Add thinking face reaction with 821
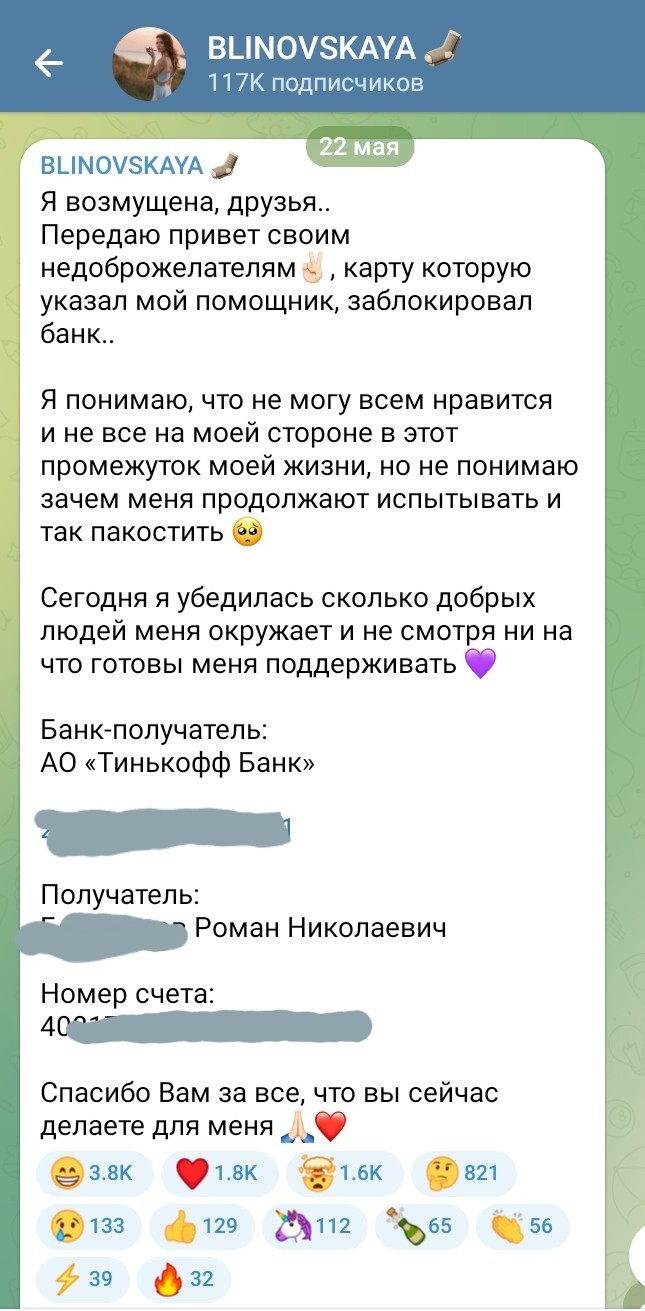This screenshot has width=645, height=1311. tap(463, 1173)
